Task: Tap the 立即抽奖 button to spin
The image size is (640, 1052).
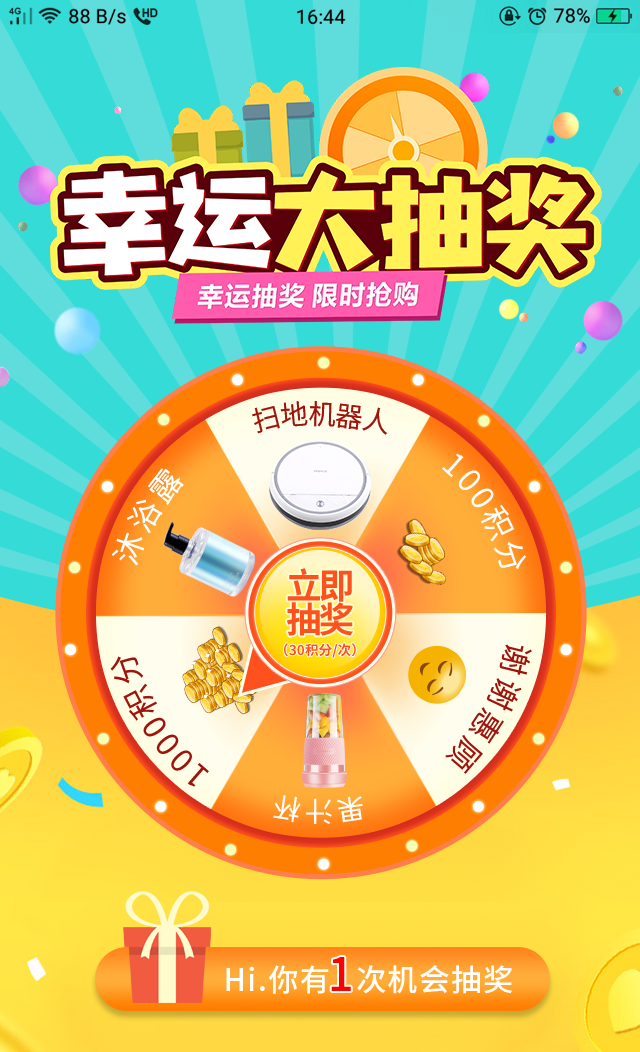Action: tap(320, 610)
